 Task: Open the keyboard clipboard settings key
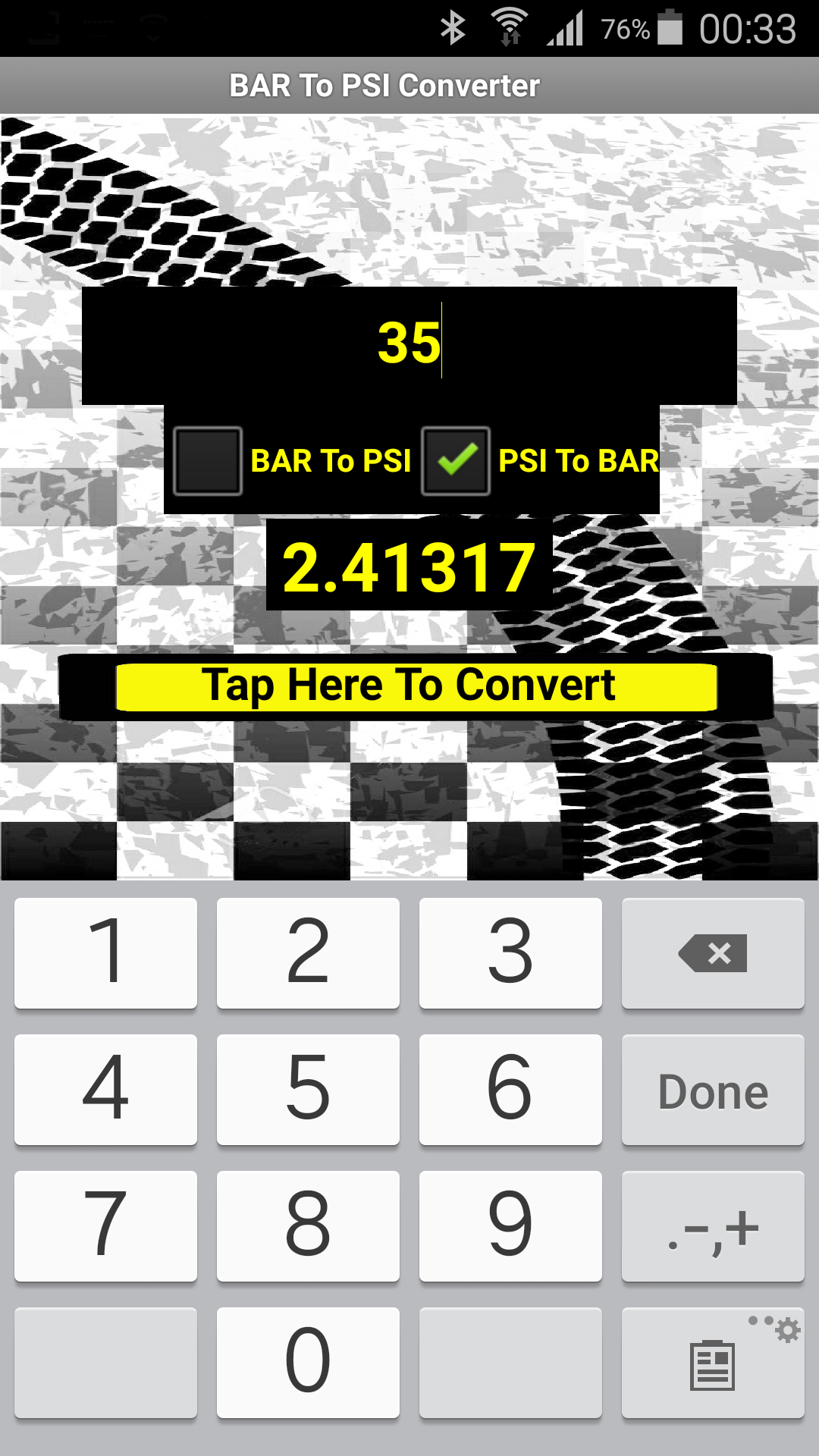713,1363
